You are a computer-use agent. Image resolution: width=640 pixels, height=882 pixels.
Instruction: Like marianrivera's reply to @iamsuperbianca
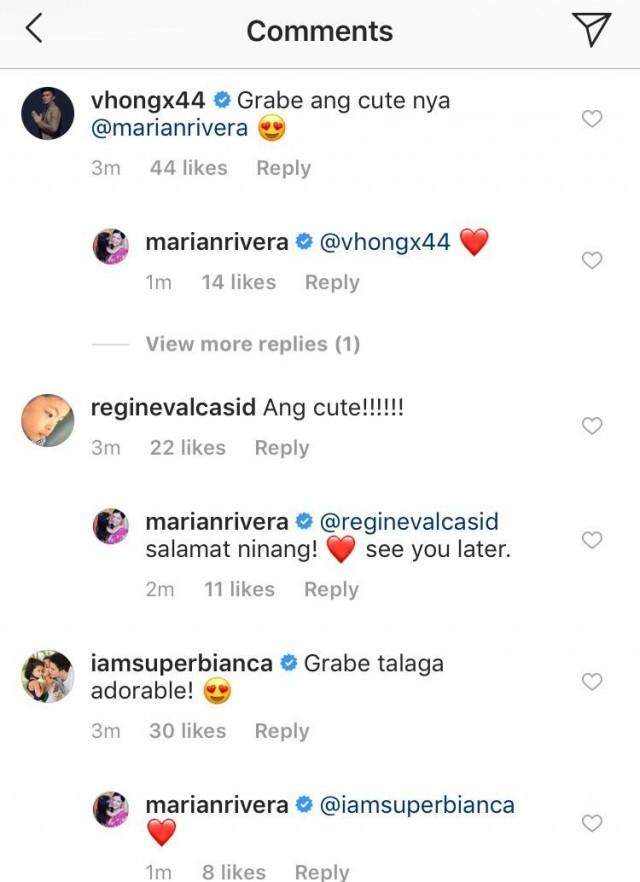click(592, 823)
